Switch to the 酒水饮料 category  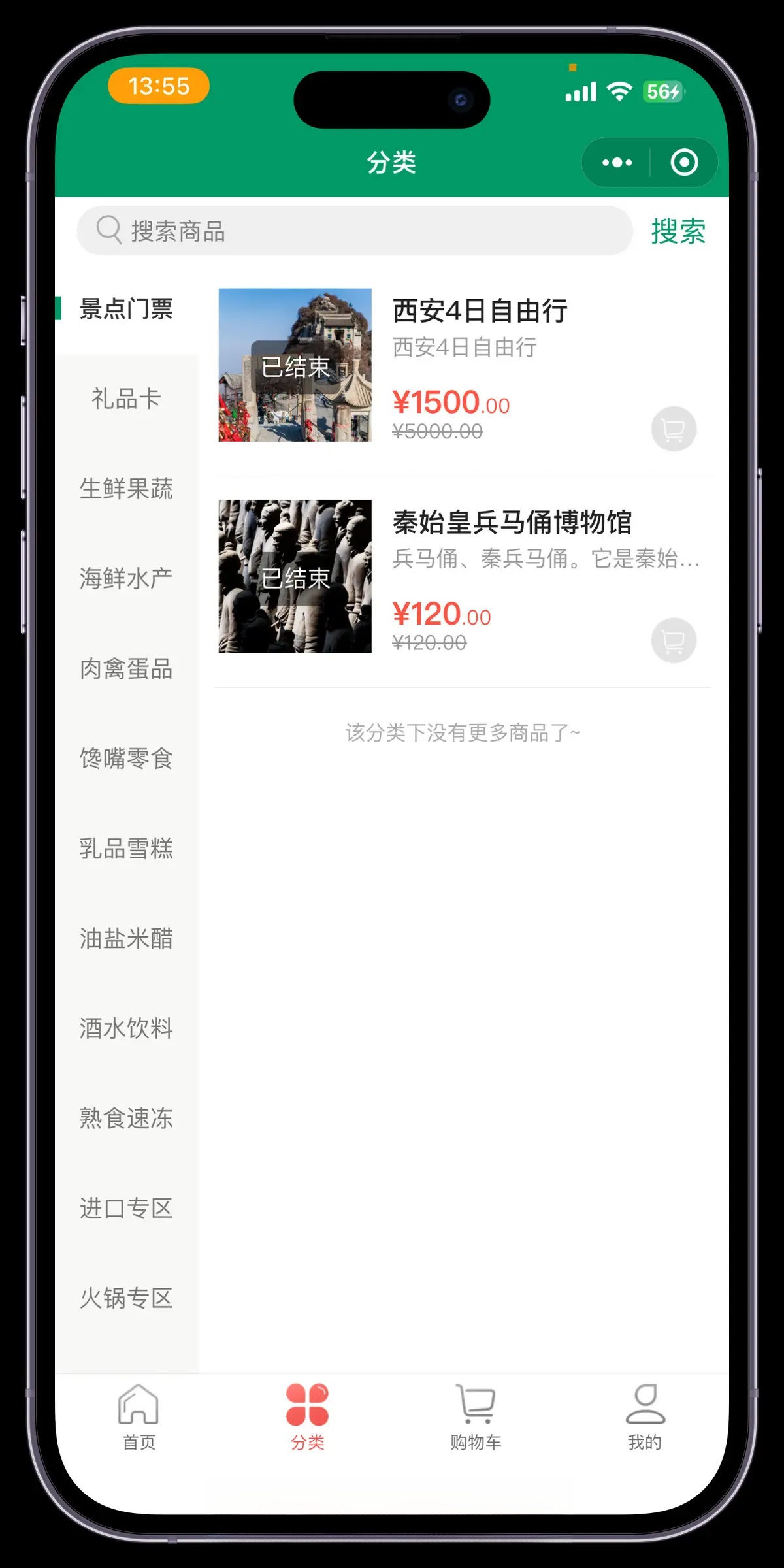point(126,1028)
